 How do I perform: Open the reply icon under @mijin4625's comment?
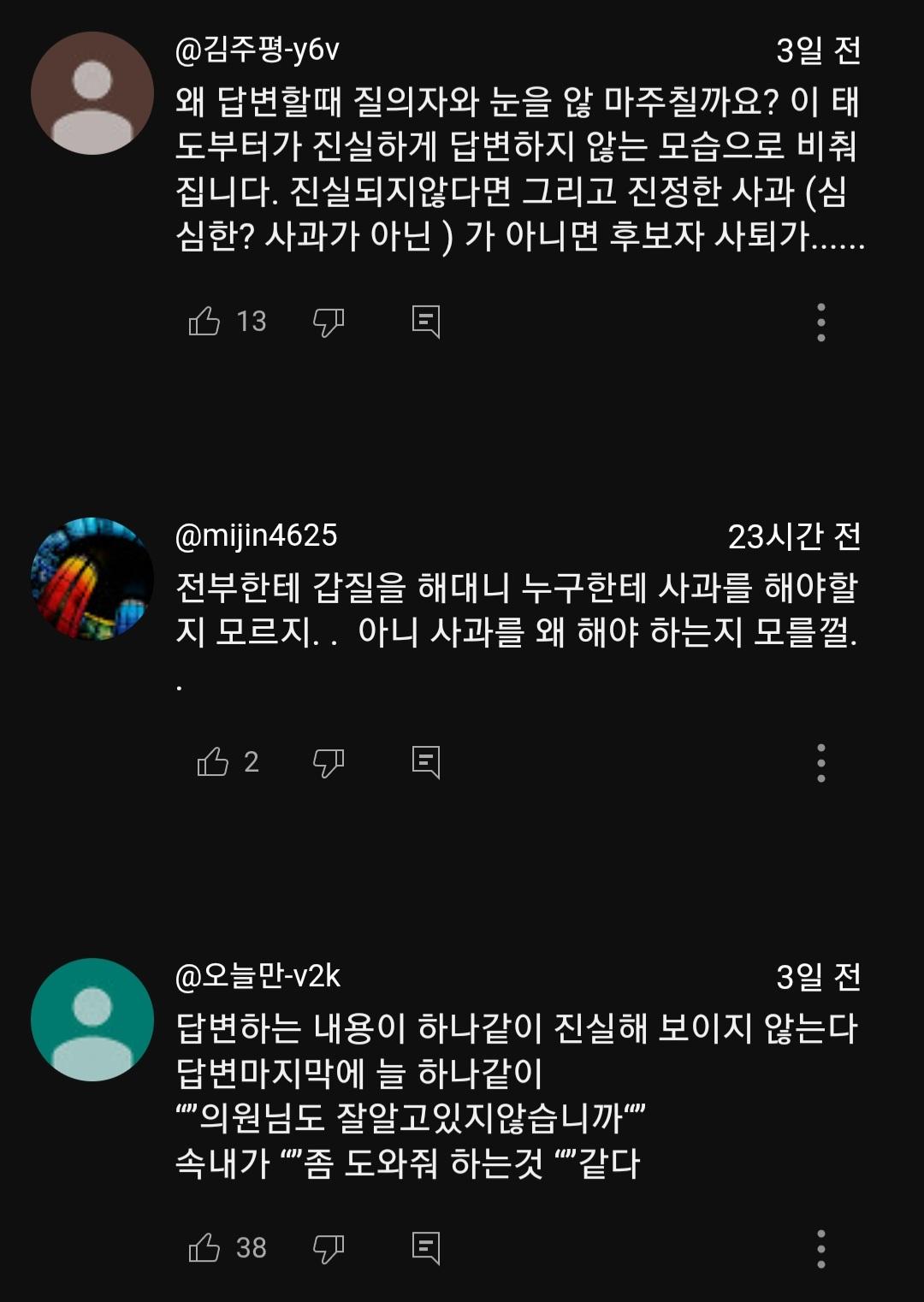click(x=425, y=760)
